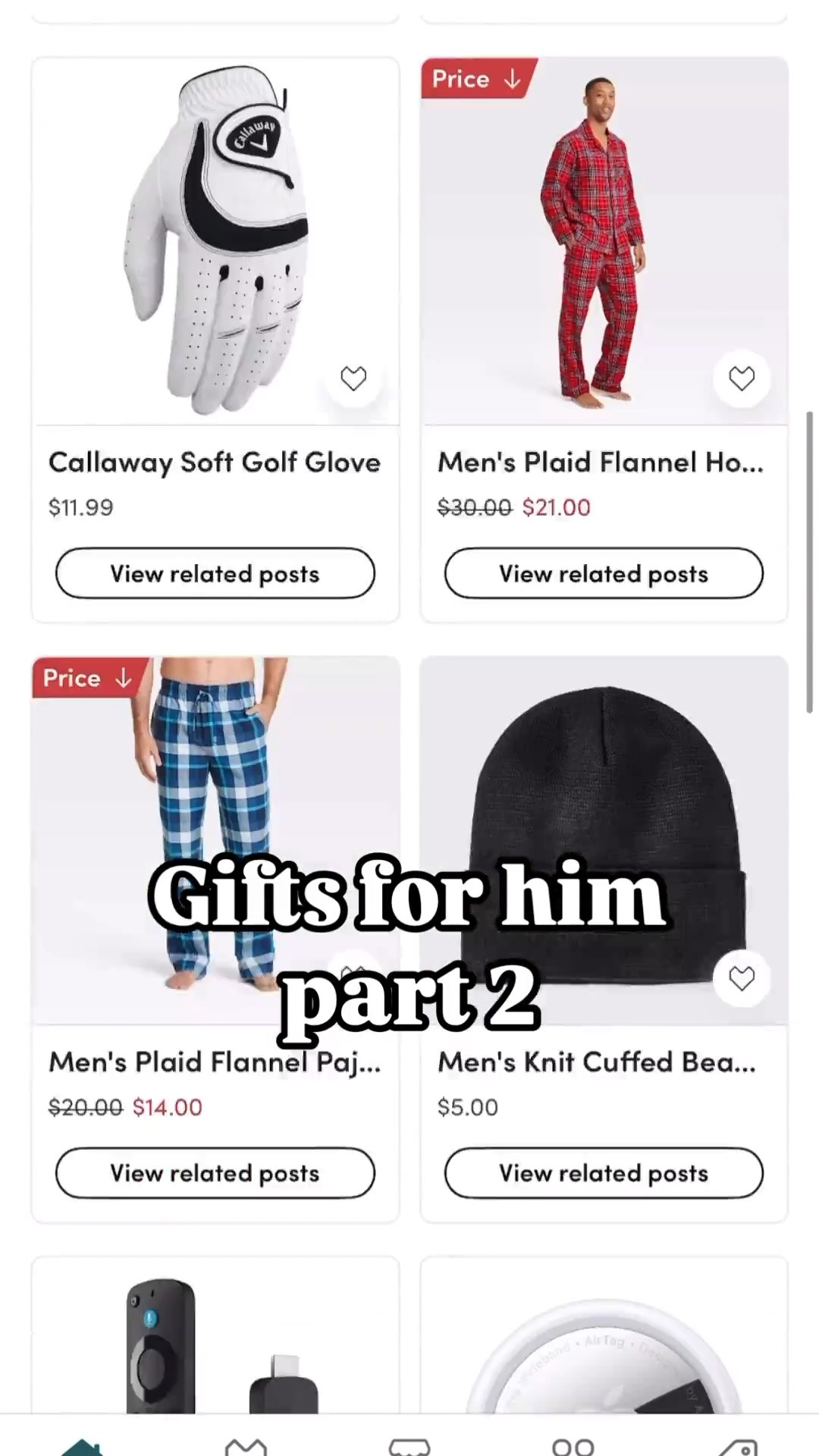This screenshot has height=1456, width=819.
Task: Favorite the Callaway Soft Golf Glove
Action: tap(353, 378)
